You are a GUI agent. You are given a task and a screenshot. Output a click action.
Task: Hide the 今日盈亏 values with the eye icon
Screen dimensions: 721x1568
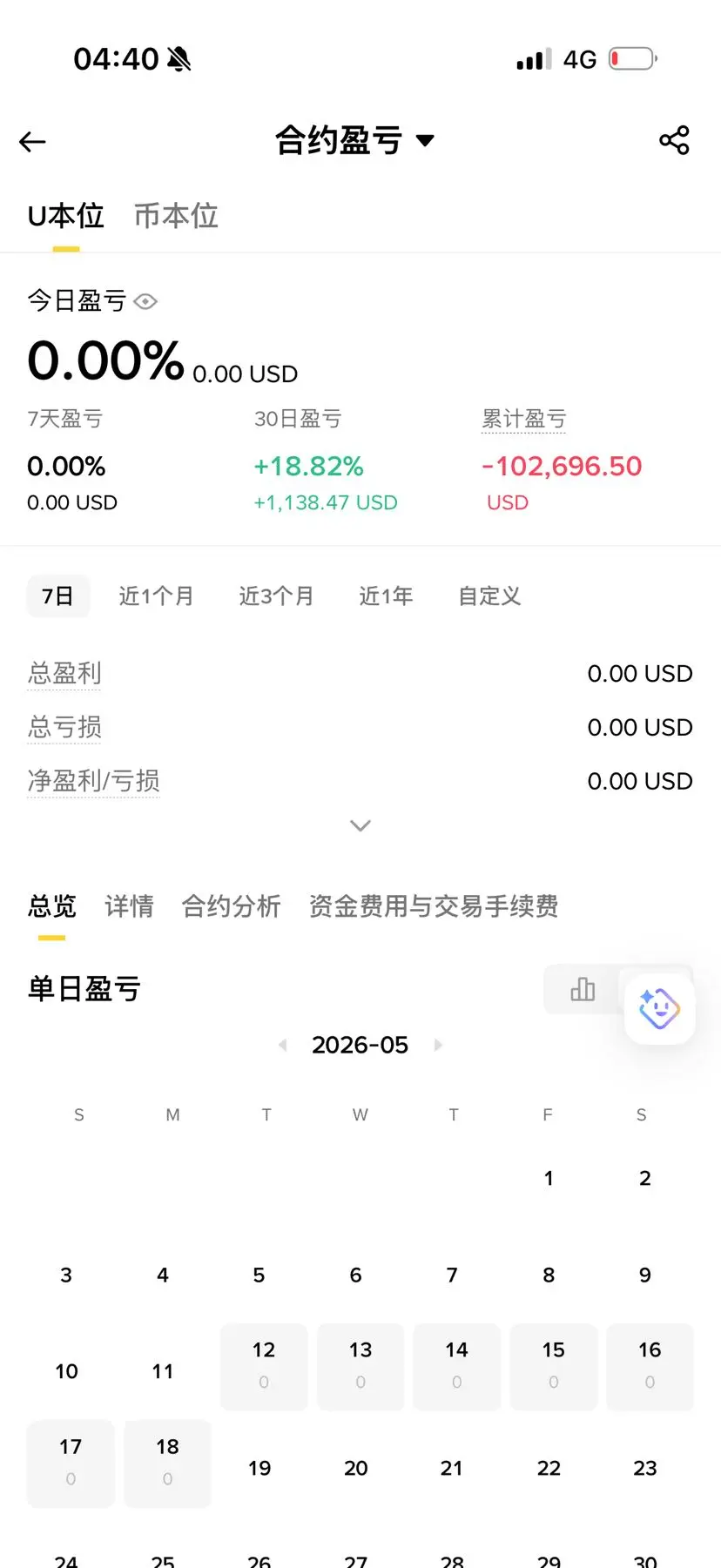pyautogui.click(x=145, y=301)
